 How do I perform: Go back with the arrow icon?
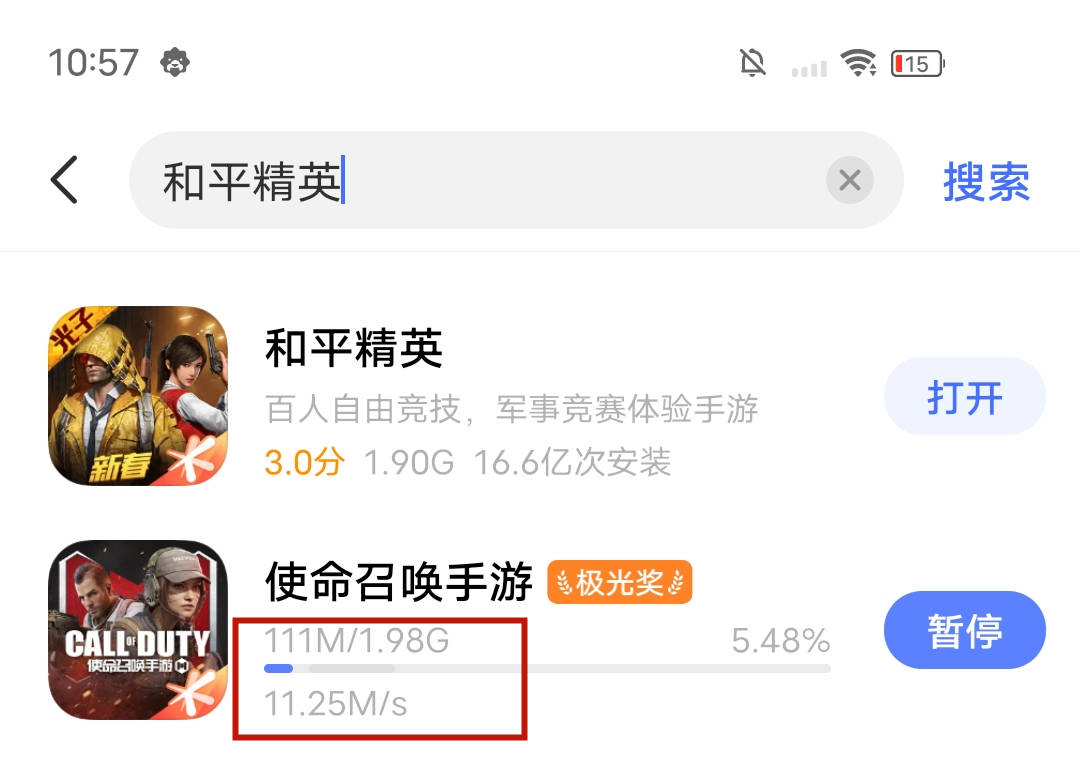(x=65, y=181)
